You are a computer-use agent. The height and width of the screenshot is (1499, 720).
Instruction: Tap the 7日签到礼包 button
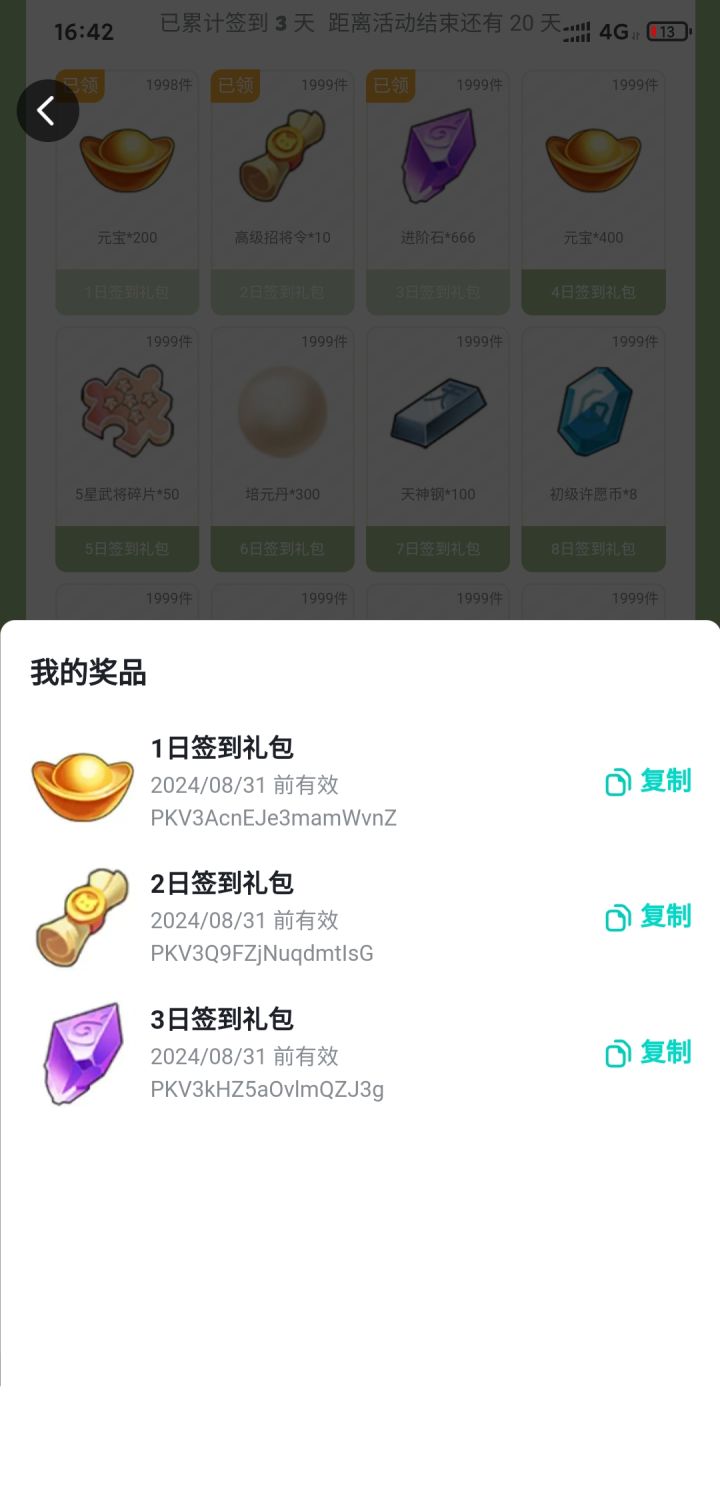[x=438, y=549]
